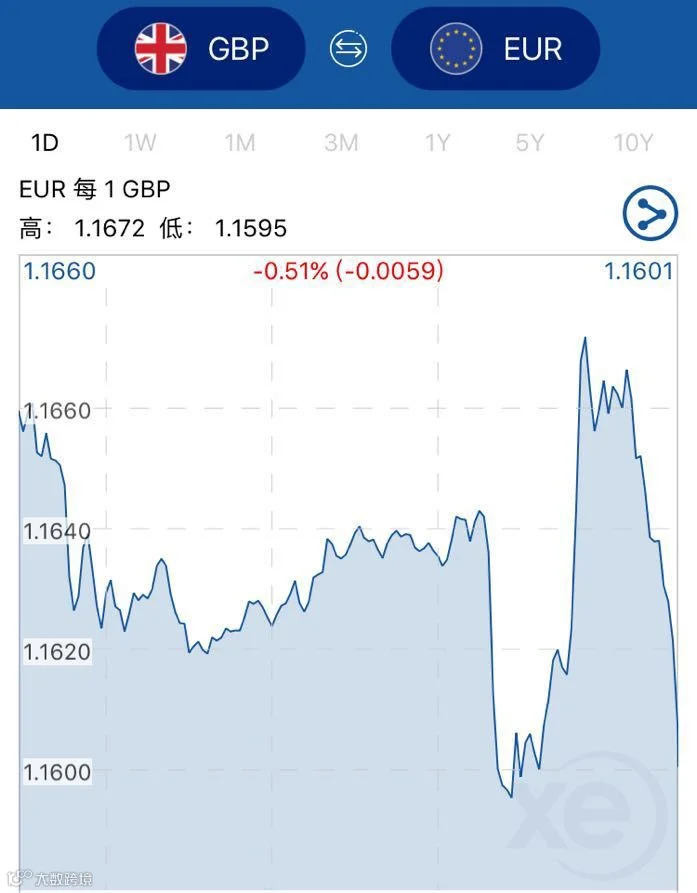Show the 3M chart range
Image resolution: width=697 pixels, height=893 pixels.
coord(341,142)
